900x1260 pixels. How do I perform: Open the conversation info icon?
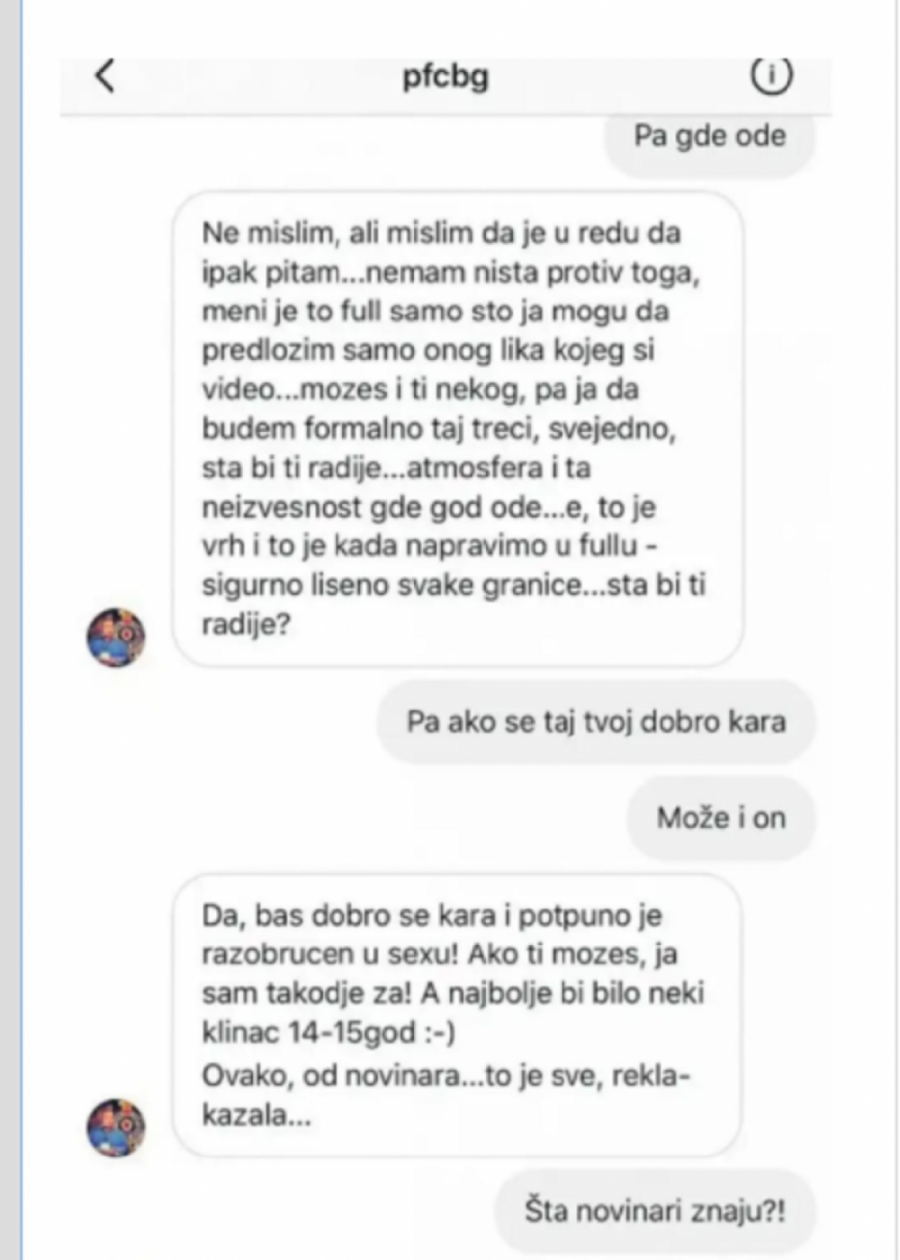[771, 76]
